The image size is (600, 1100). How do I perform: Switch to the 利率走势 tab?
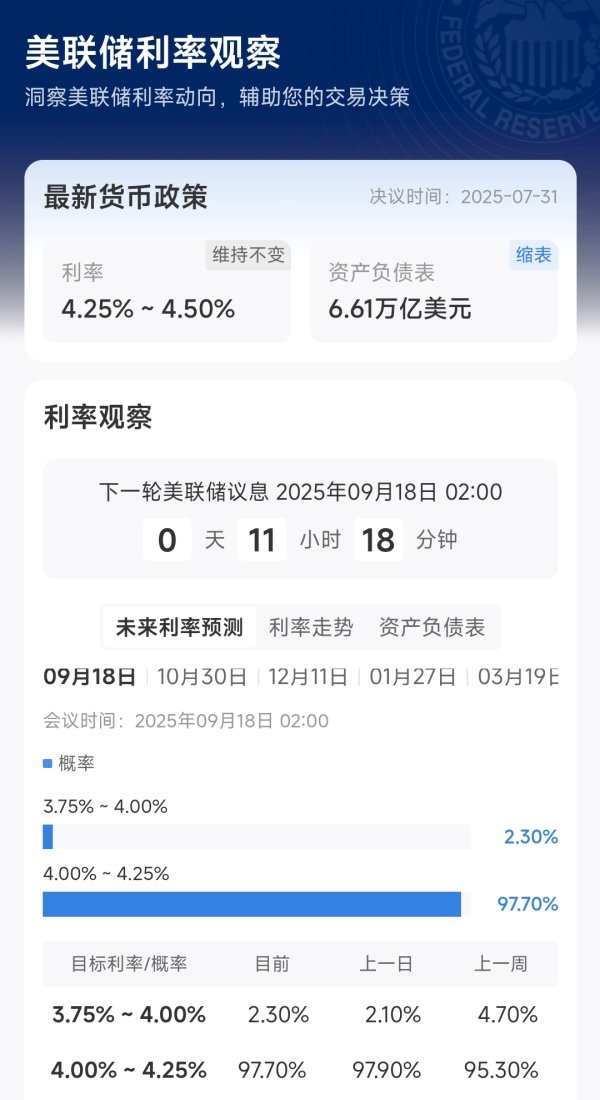click(311, 627)
